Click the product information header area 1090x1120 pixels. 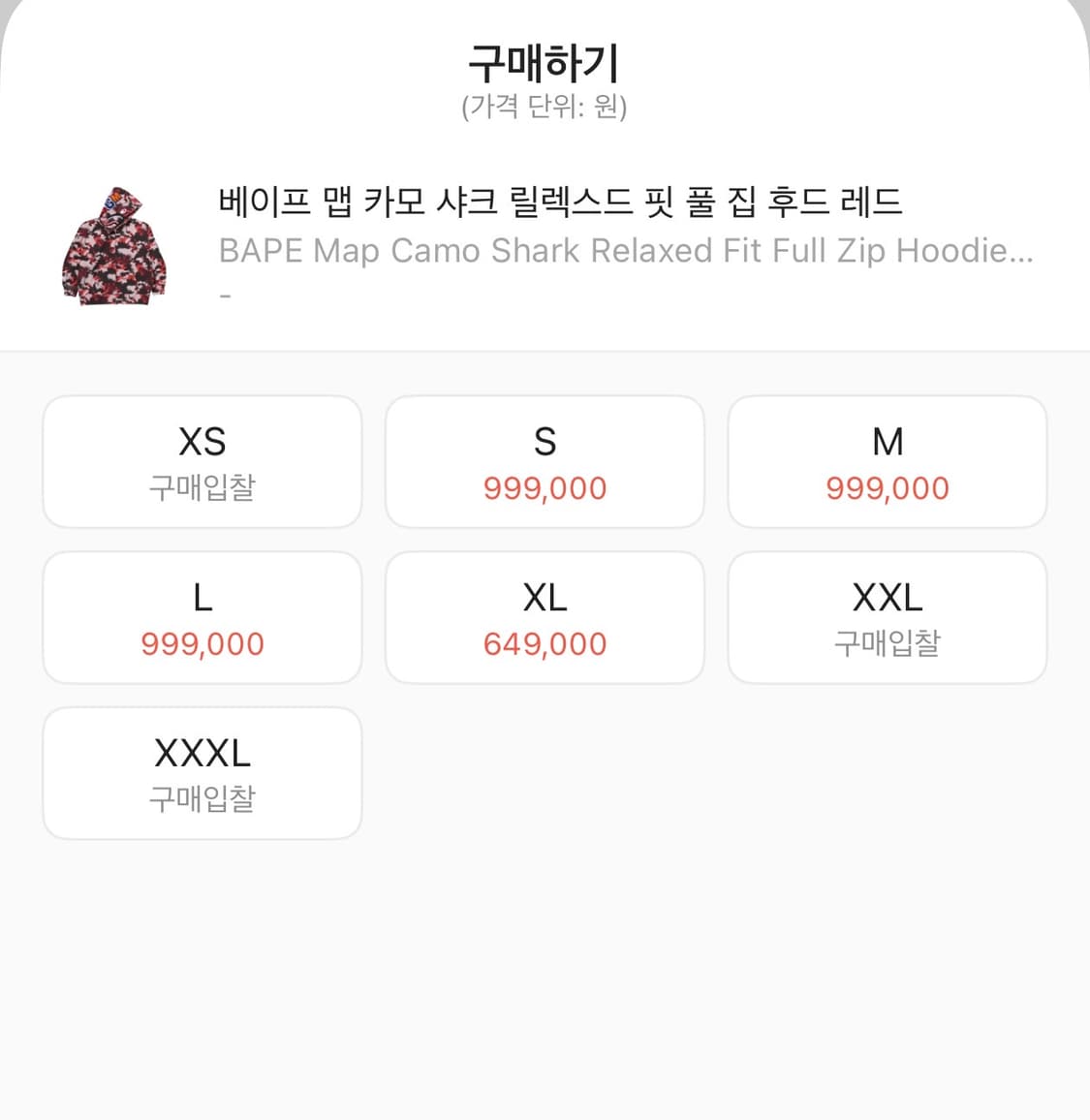pyautogui.click(x=545, y=242)
